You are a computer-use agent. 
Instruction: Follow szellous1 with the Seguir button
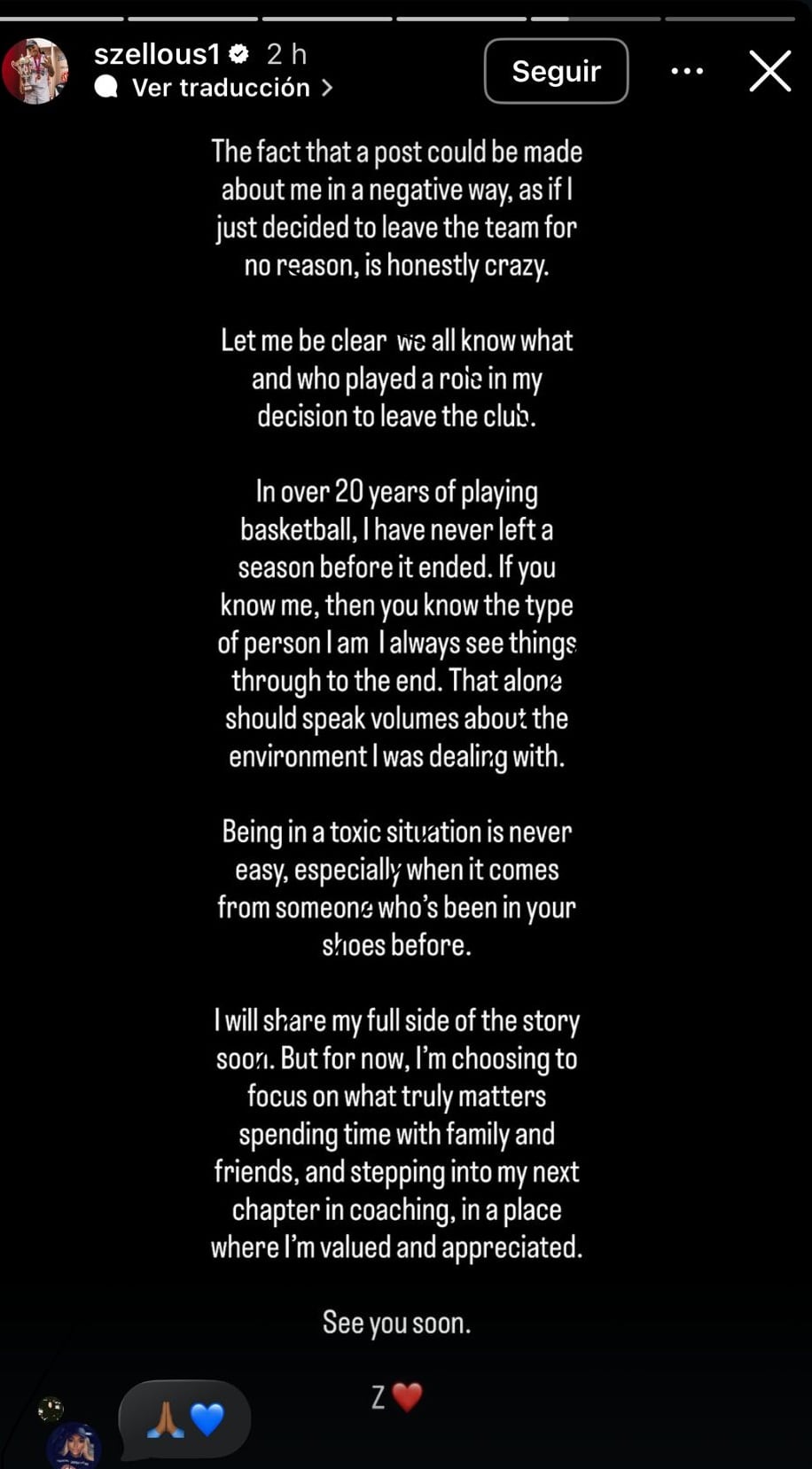(x=556, y=71)
